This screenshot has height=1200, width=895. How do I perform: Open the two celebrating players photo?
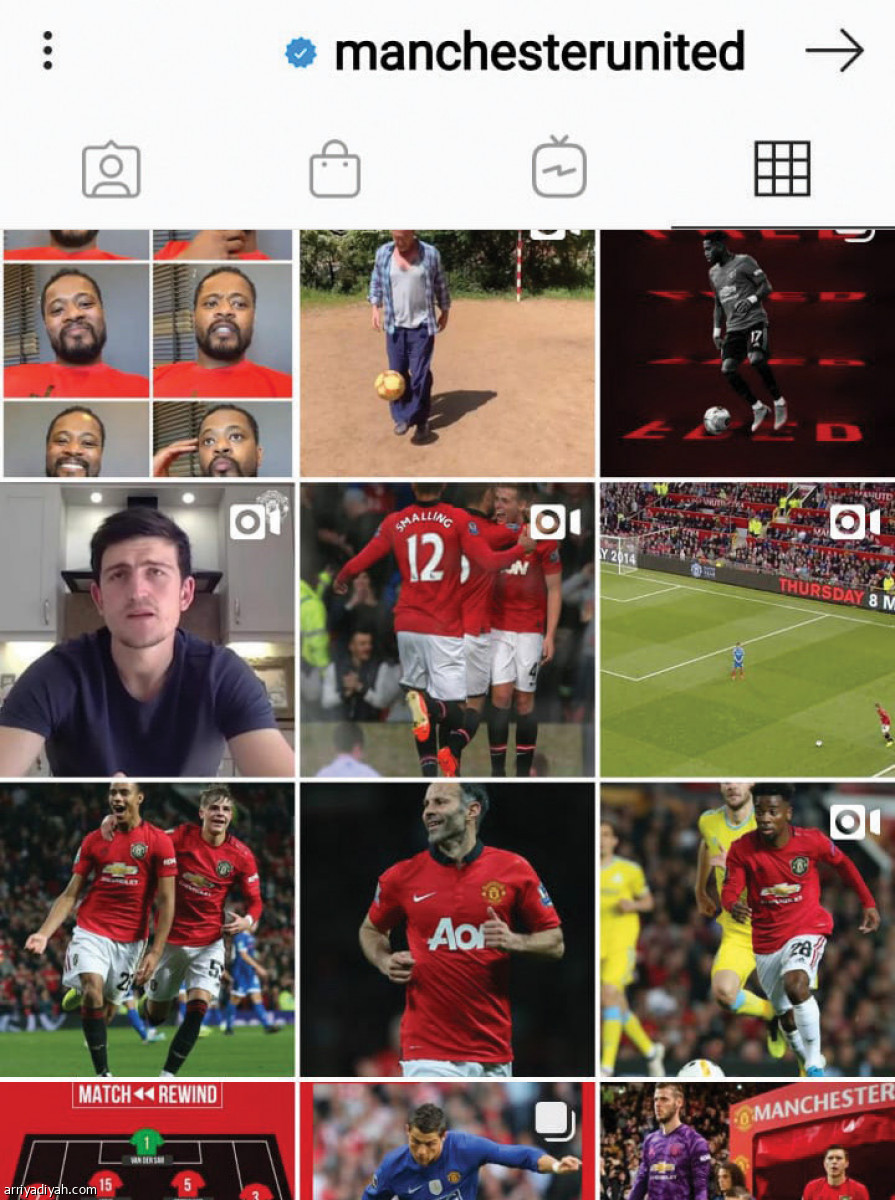coord(148,929)
